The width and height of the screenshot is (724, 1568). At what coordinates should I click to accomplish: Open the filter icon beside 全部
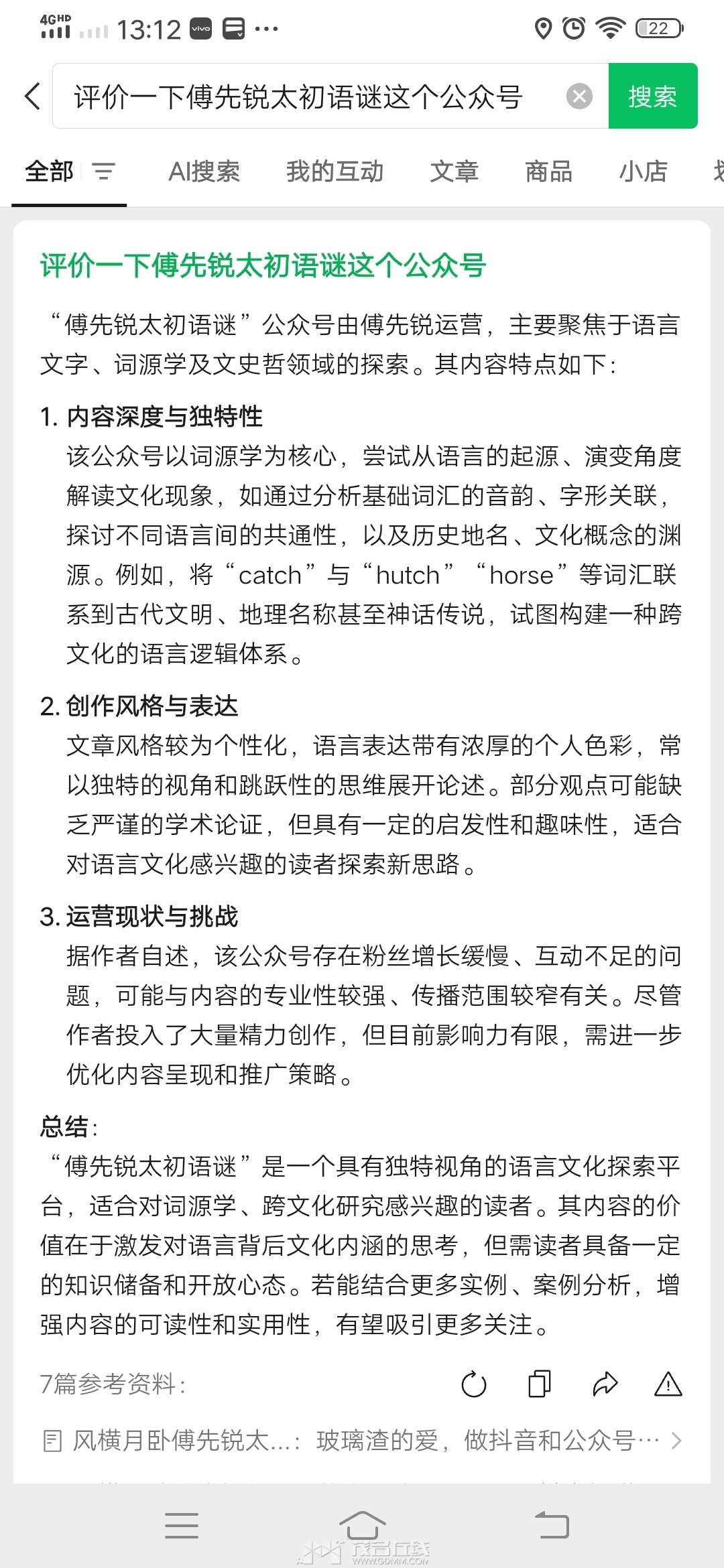103,172
